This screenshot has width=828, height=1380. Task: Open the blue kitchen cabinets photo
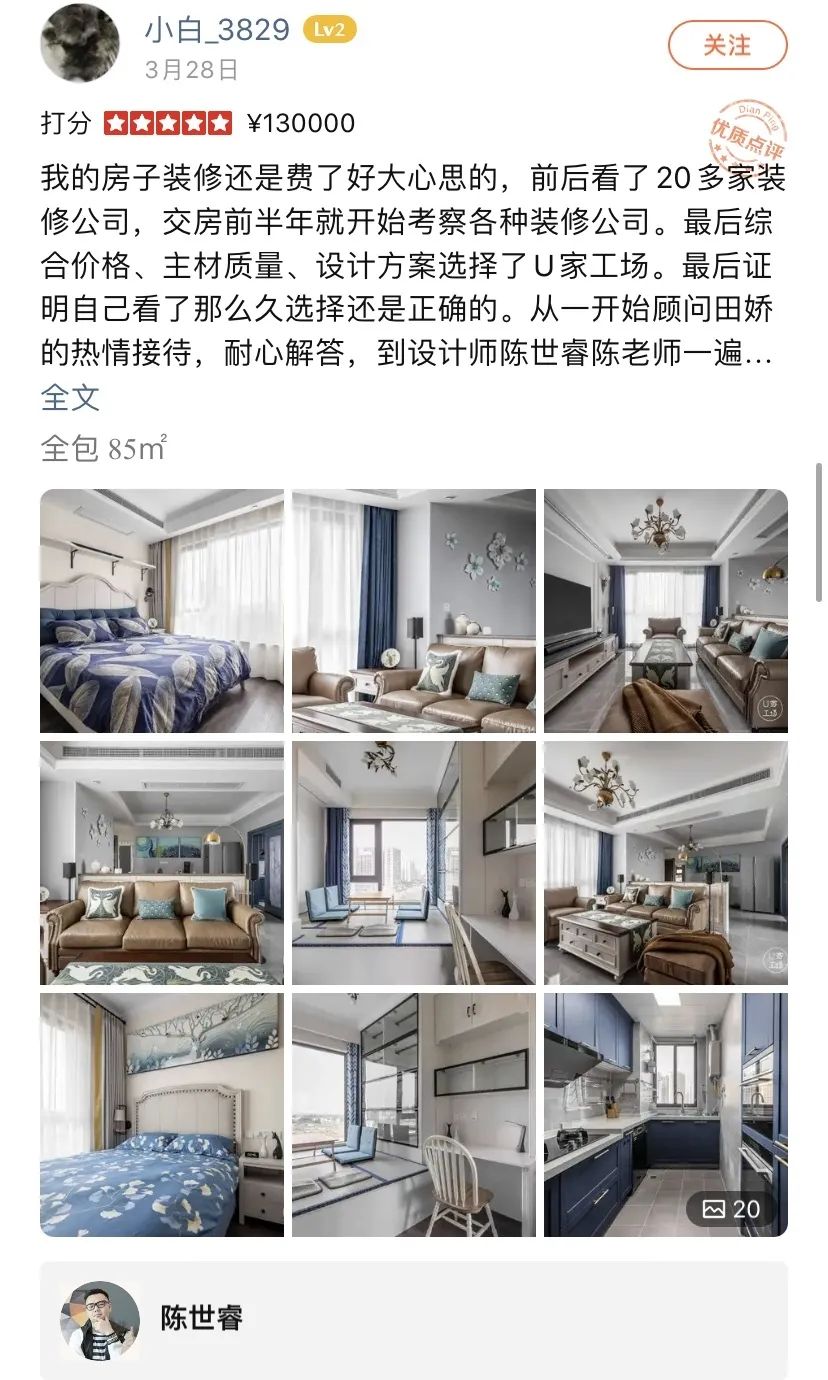668,1112
